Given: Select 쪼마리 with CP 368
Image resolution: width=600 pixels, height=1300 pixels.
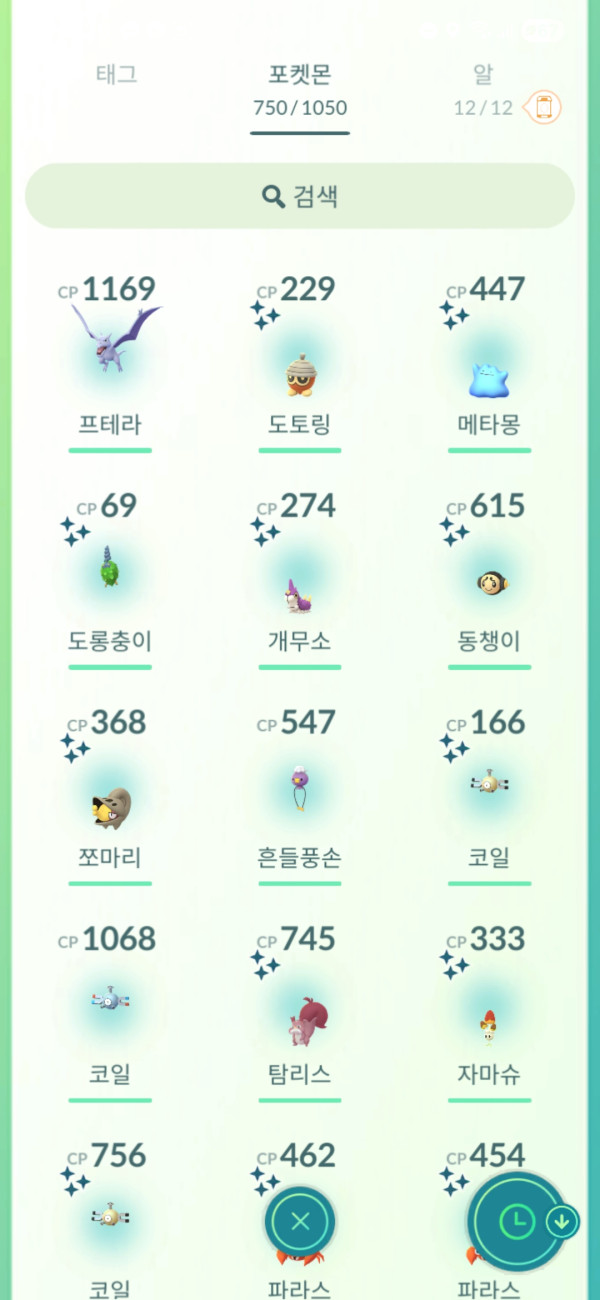Looking at the screenshot, I should click(x=110, y=795).
